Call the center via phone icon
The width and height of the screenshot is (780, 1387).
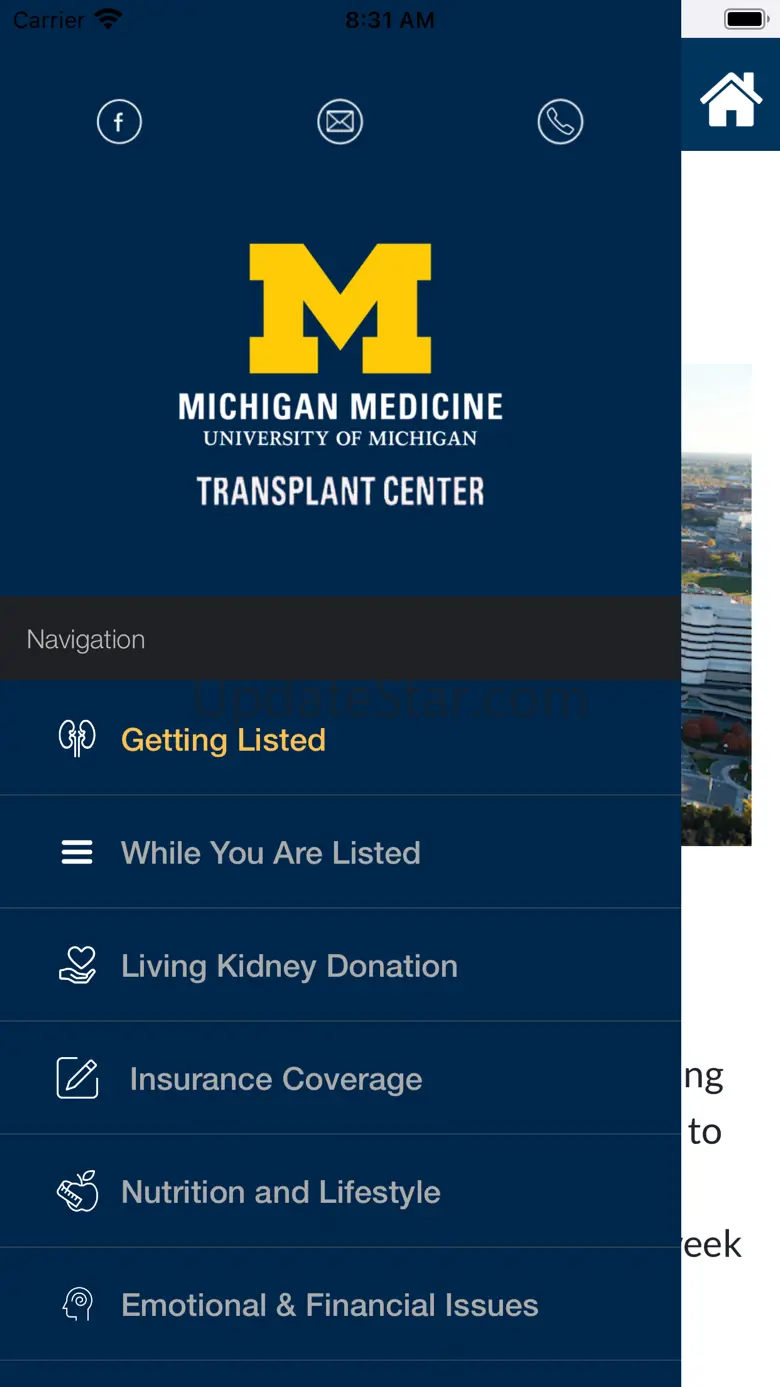point(560,122)
